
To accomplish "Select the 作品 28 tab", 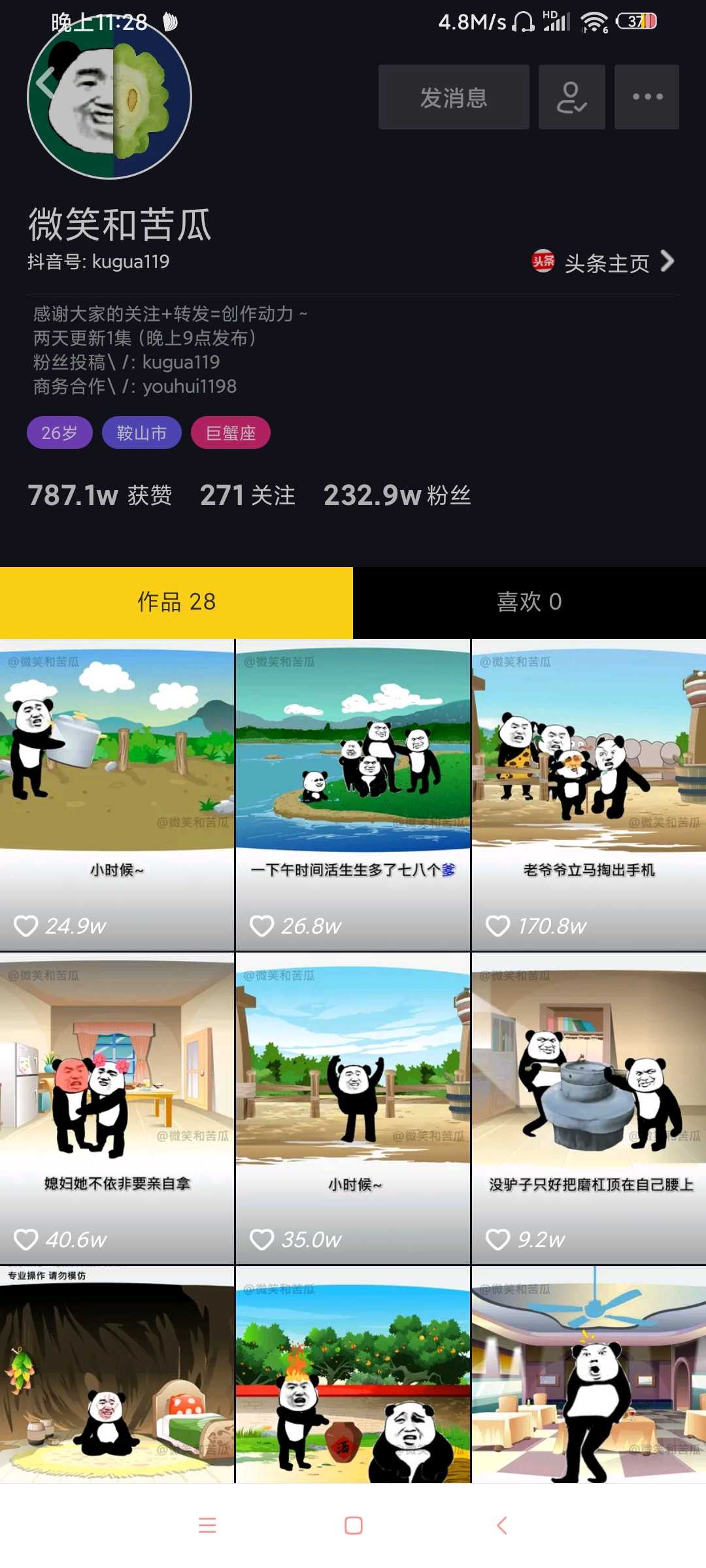I will (x=176, y=602).
